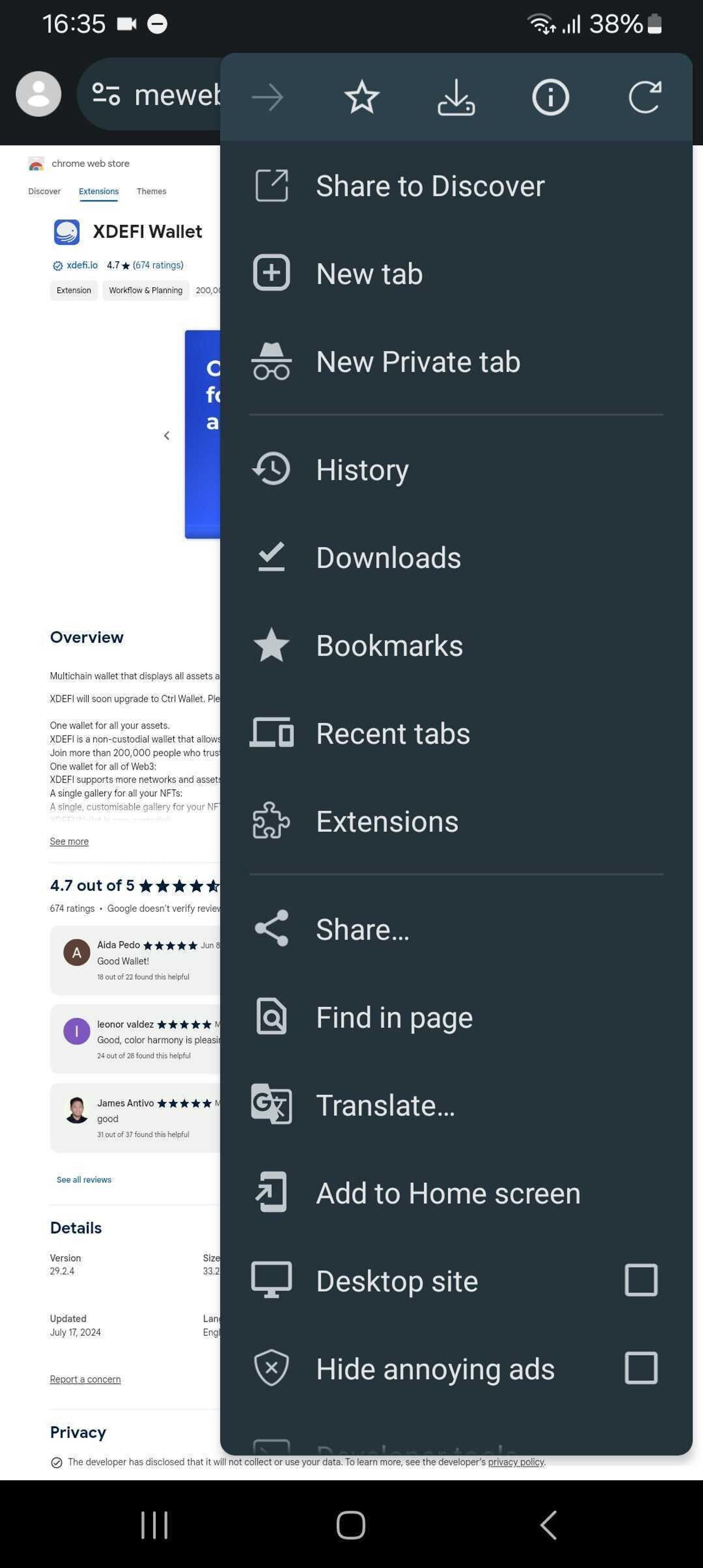
Task: Open Bookmarks list
Action: 390,645
